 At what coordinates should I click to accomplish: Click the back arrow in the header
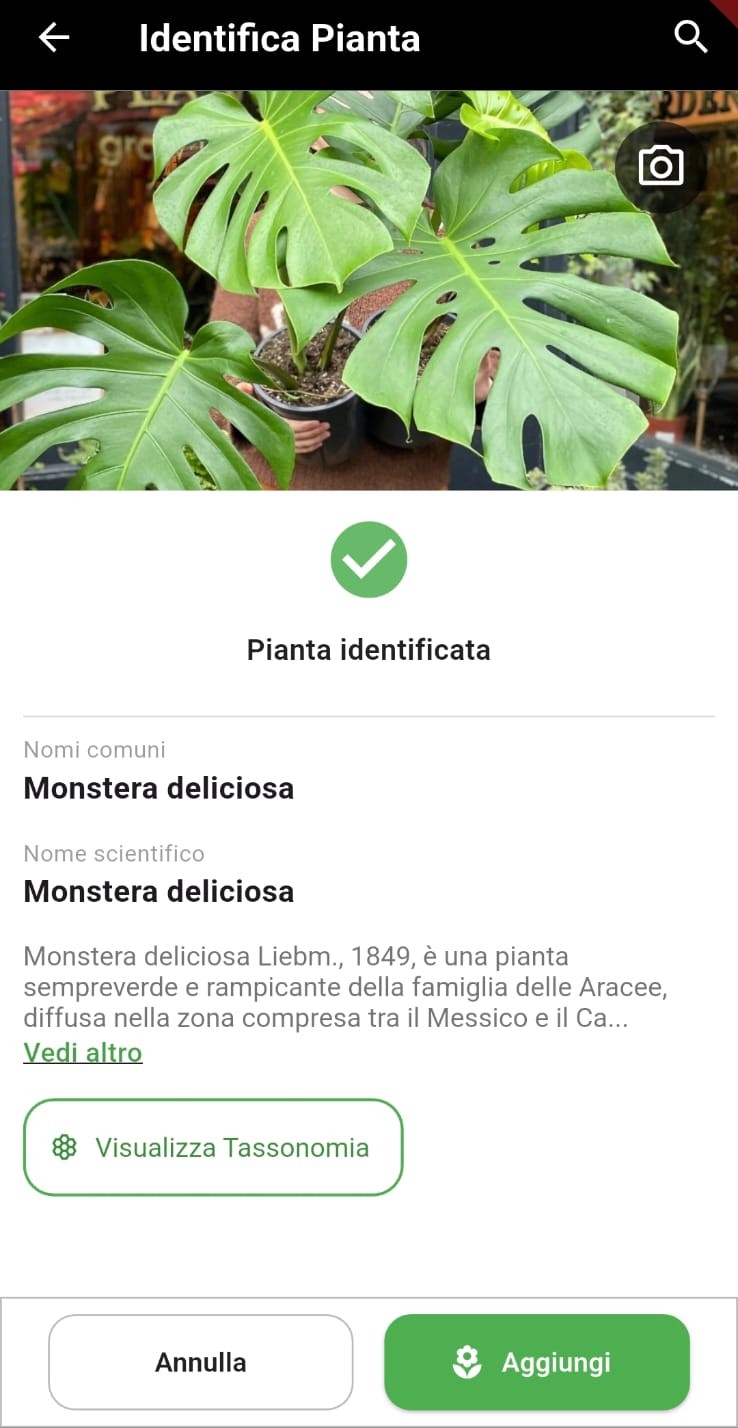click(x=53, y=37)
